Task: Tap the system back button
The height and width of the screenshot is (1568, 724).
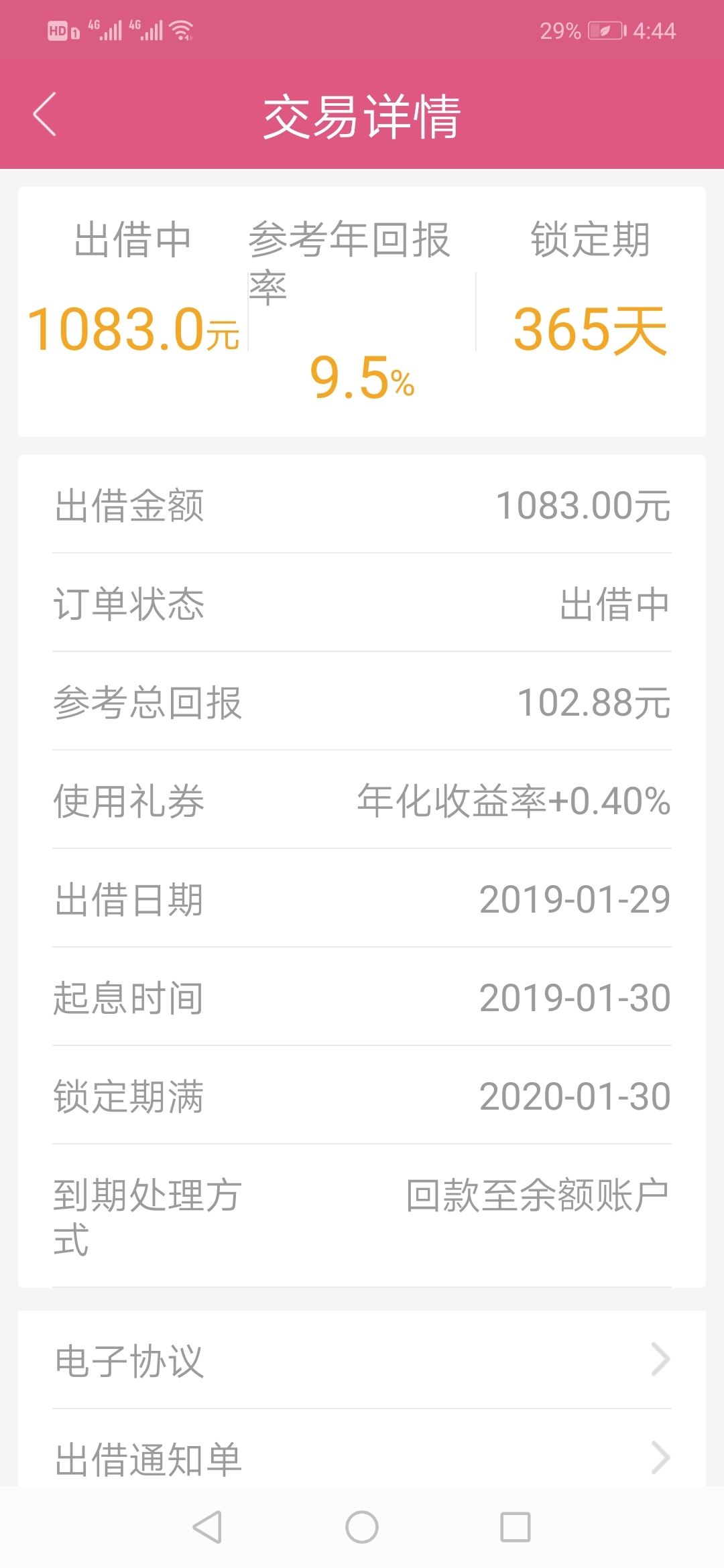Action: coord(207,1528)
